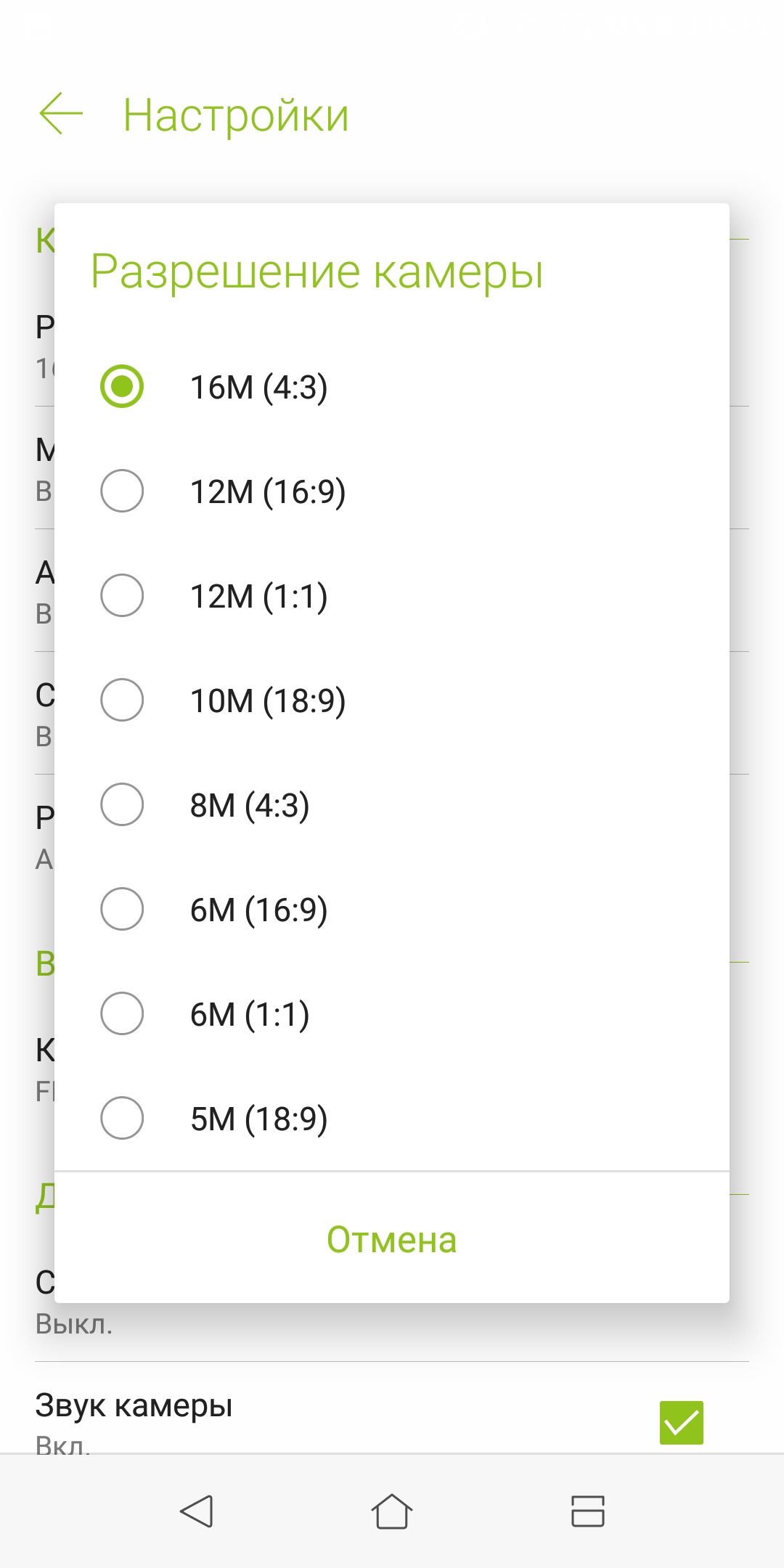Image resolution: width=784 pixels, height=1568 pixels.
Task: Select the 16M (4:3) resolution
Action: 392,386
